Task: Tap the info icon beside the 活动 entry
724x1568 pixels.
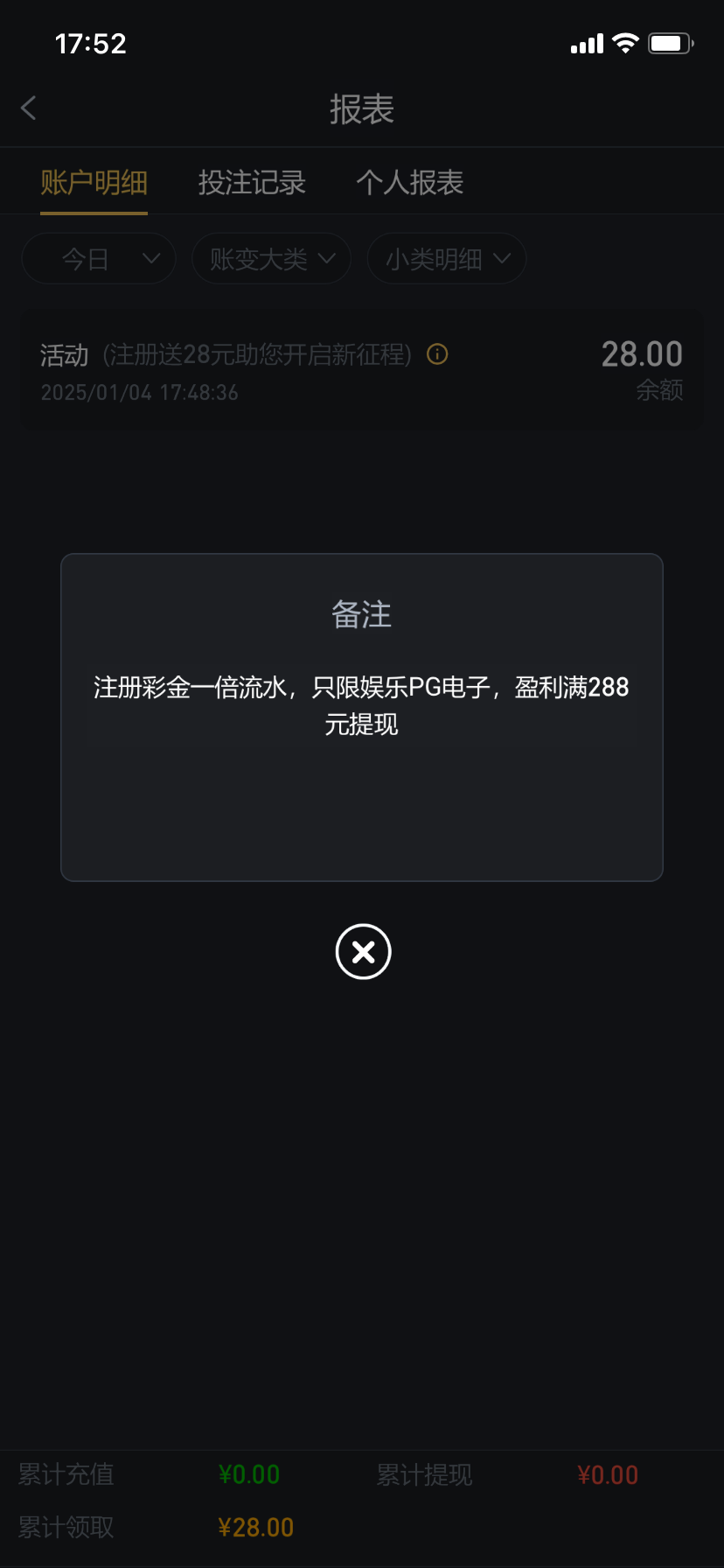Action: [437, 354]
